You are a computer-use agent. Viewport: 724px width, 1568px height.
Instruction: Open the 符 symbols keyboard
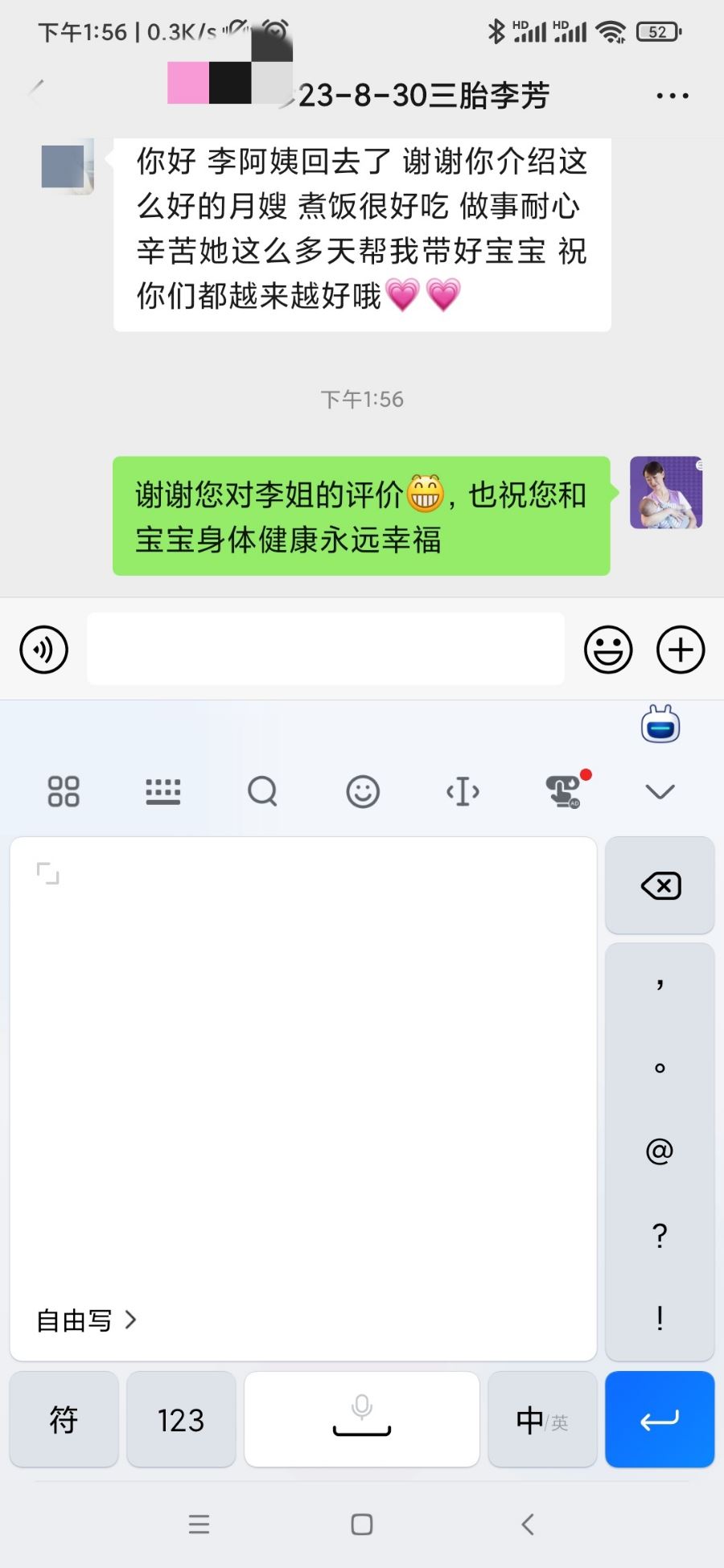64,1420
